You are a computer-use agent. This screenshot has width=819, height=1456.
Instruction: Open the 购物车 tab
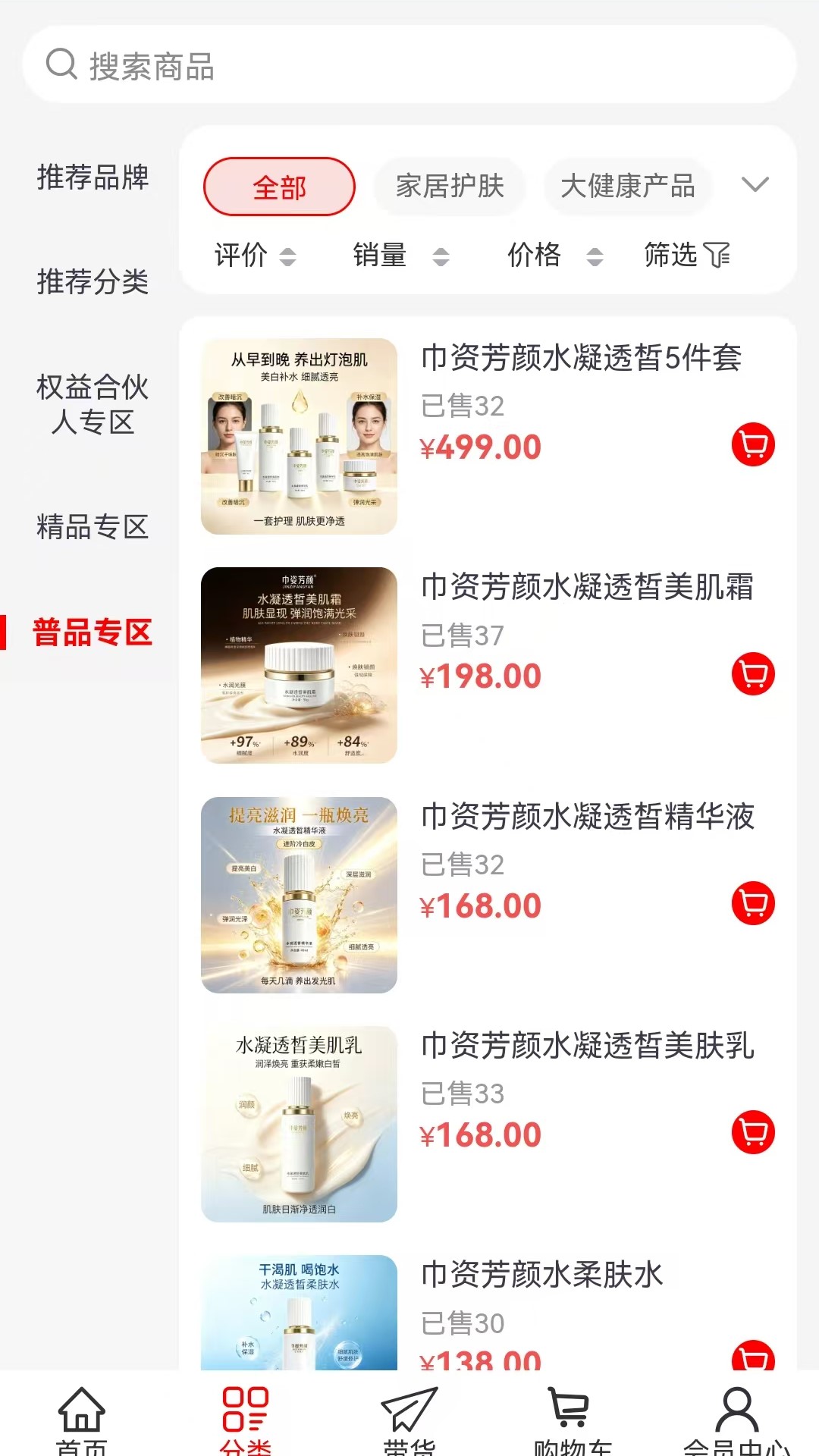[x=573, y=1420]
